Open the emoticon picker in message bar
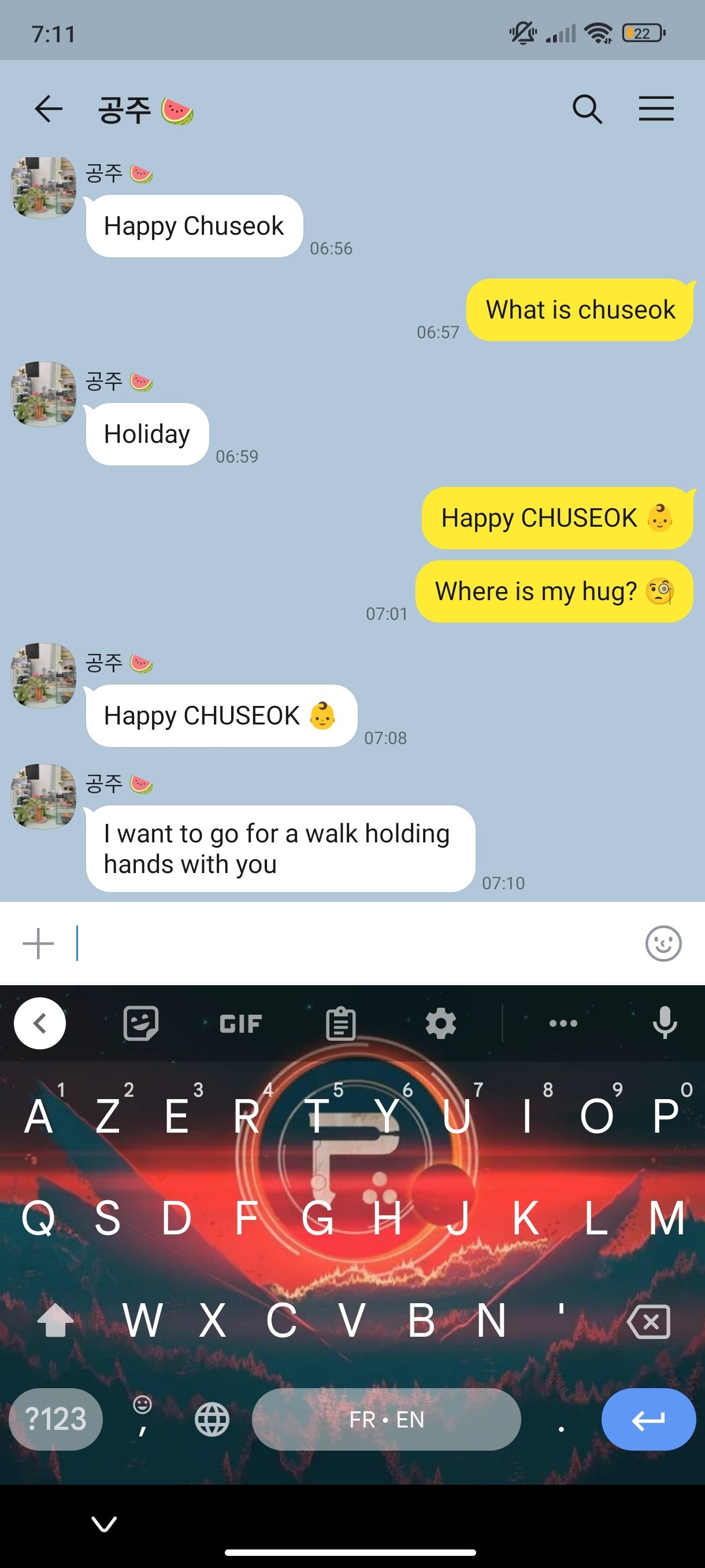The height and width of the screenshot is (1568, 705). [x=663, y=944]
